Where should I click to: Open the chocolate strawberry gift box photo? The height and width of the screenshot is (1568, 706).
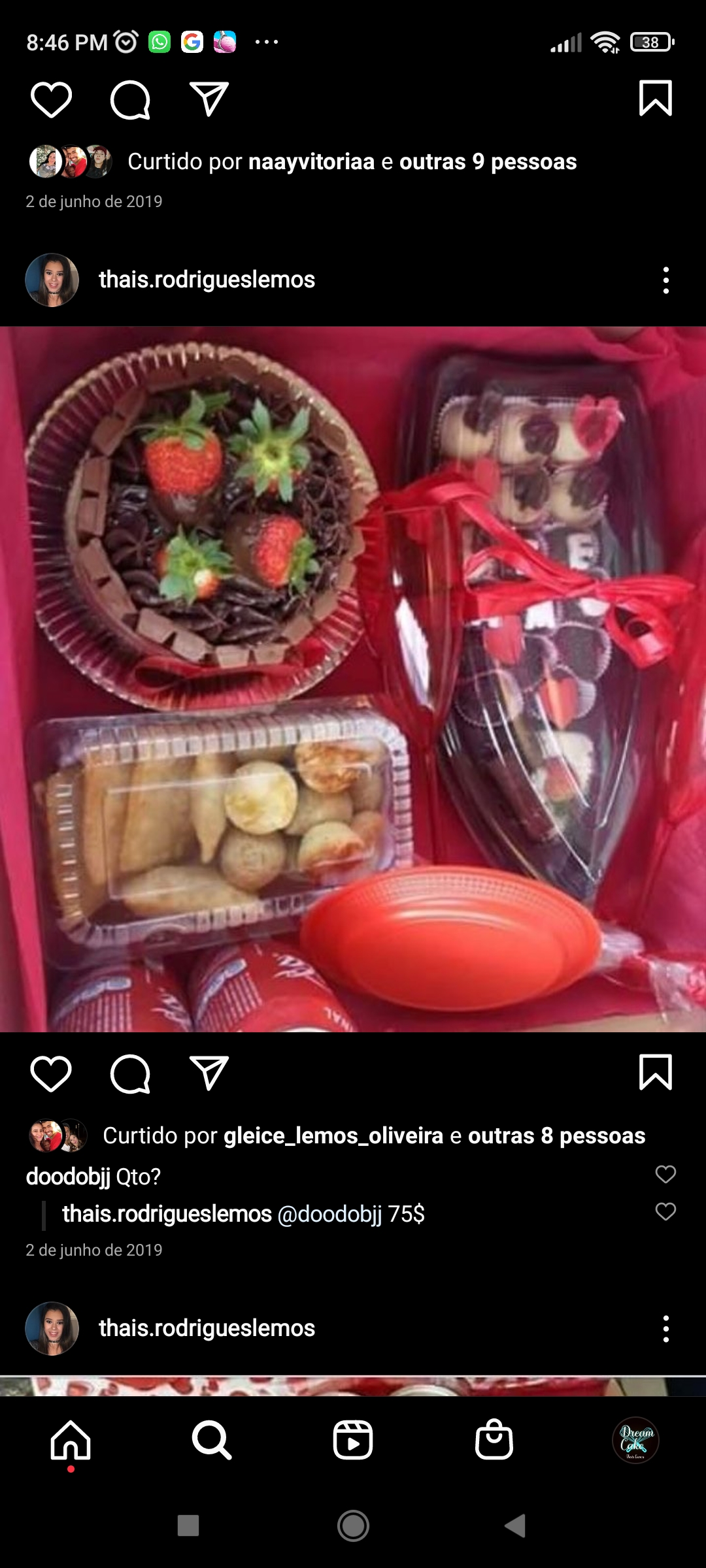353,679
